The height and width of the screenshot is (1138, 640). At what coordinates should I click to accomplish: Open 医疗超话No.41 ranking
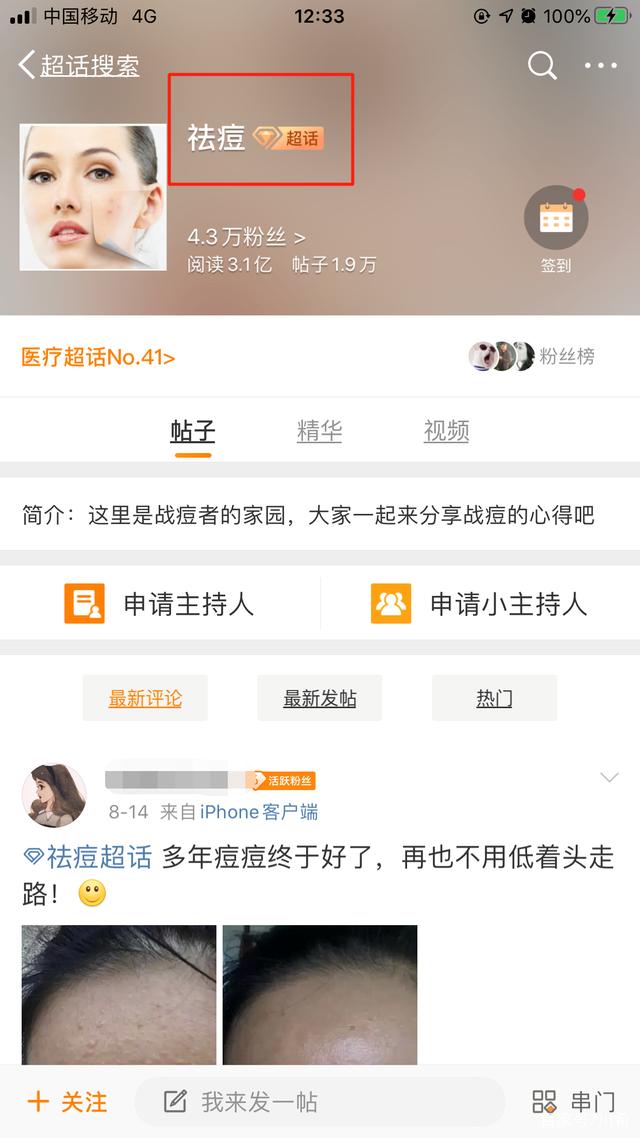pos(98,357)
